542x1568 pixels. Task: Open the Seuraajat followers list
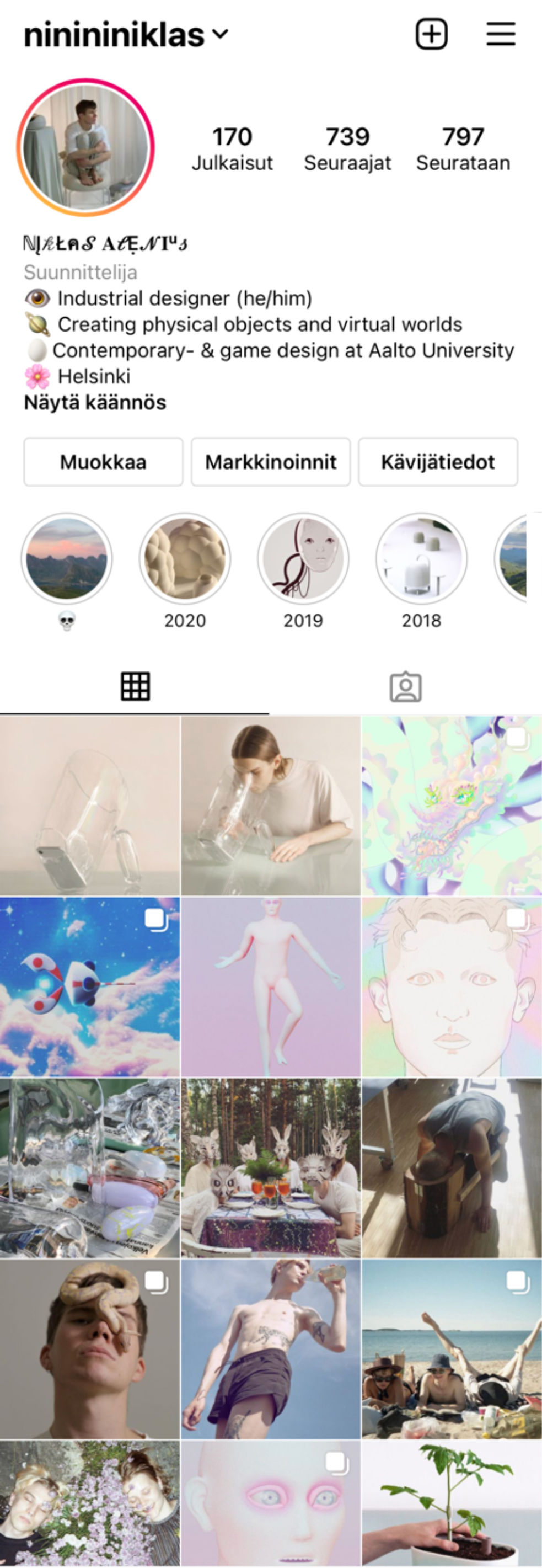coord(347,148)
